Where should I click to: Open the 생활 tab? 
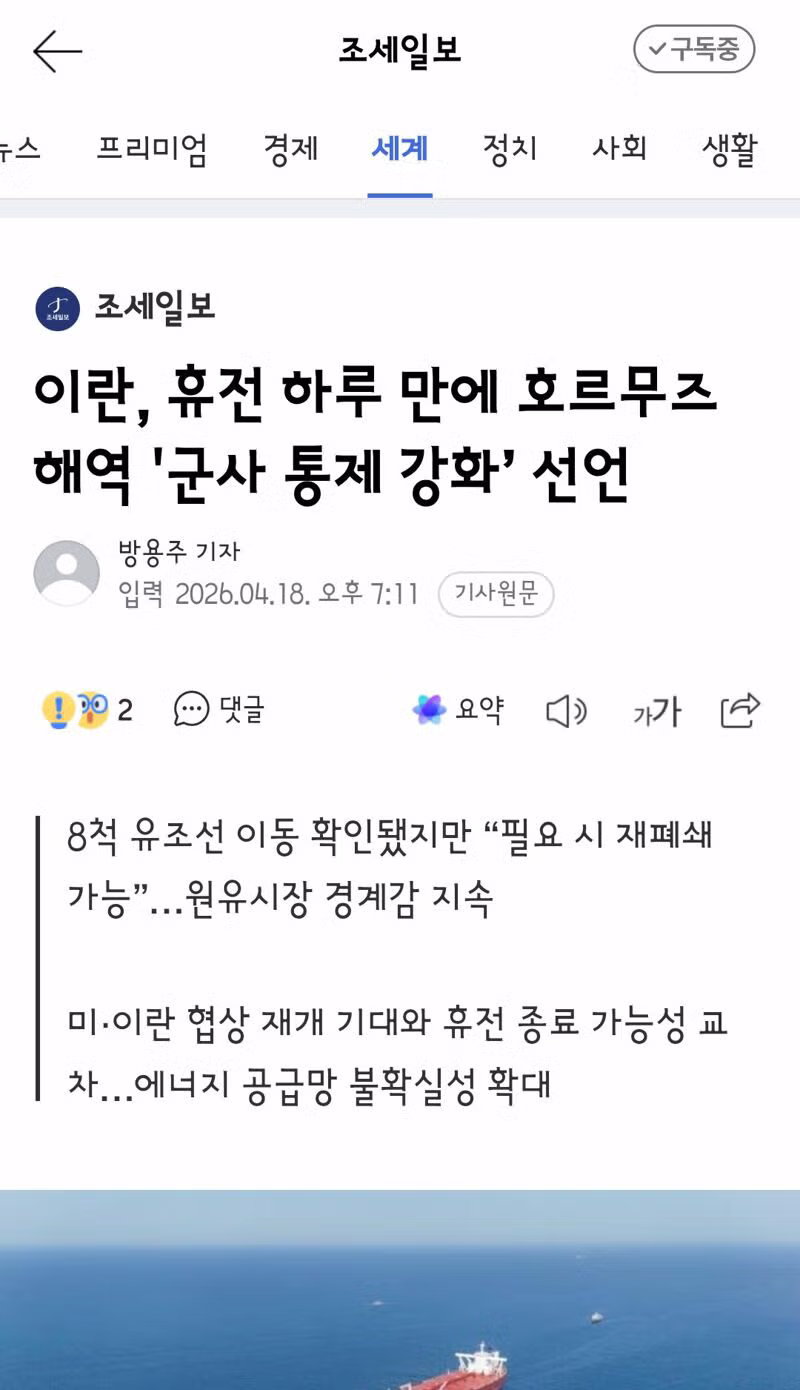click(x=730, y=150)
